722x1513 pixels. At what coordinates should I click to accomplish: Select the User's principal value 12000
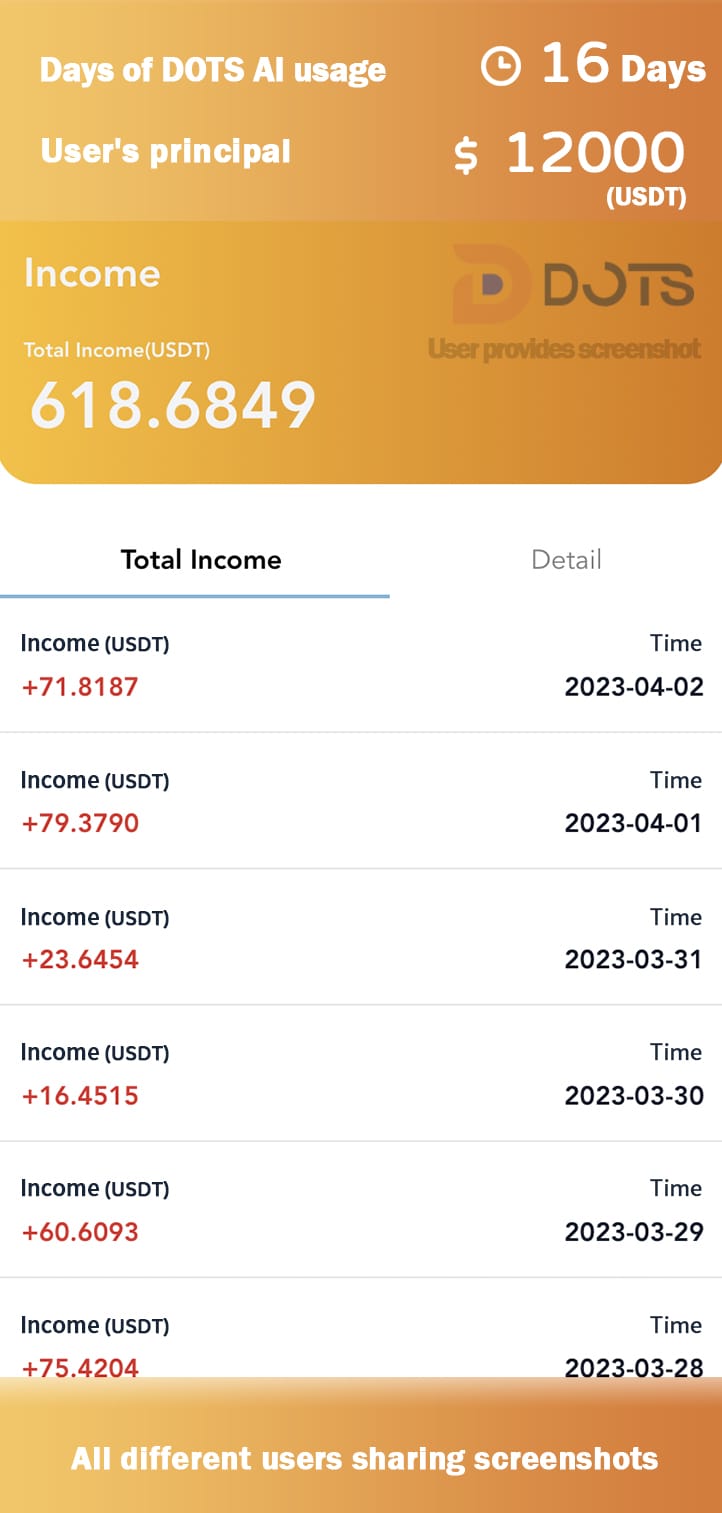(595, 150)
